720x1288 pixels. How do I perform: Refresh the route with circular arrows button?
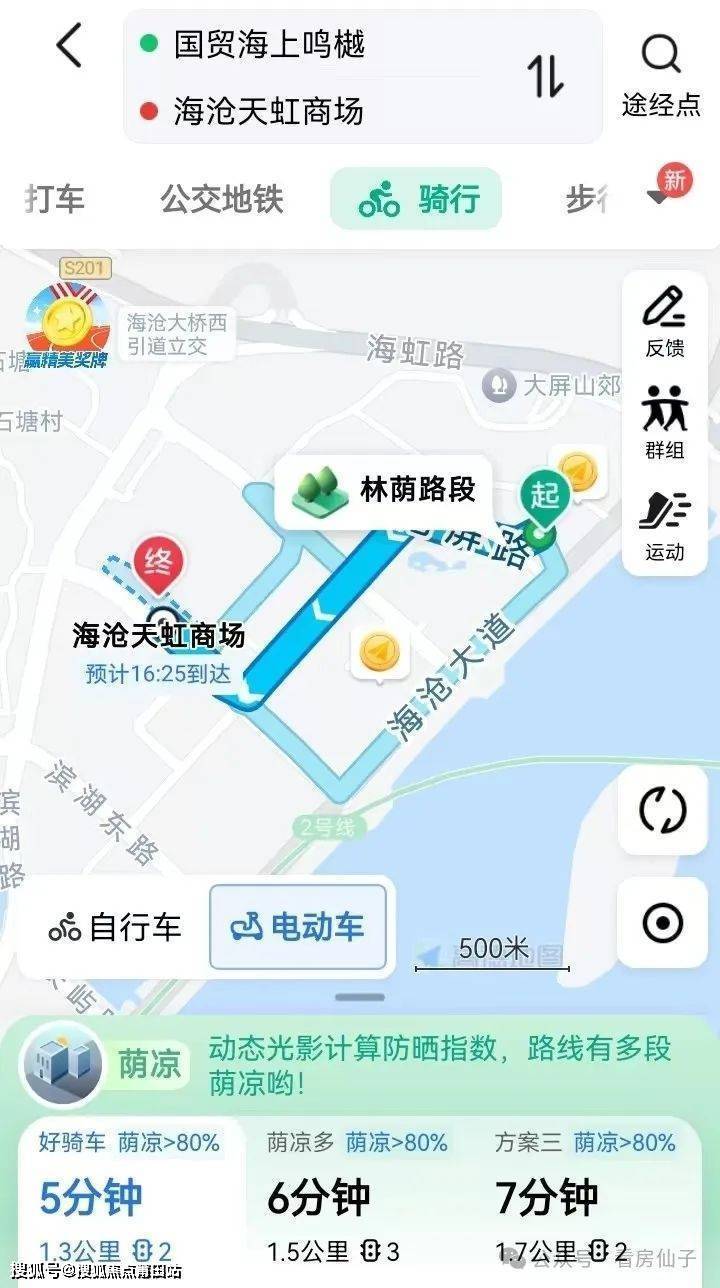point(662,810)
